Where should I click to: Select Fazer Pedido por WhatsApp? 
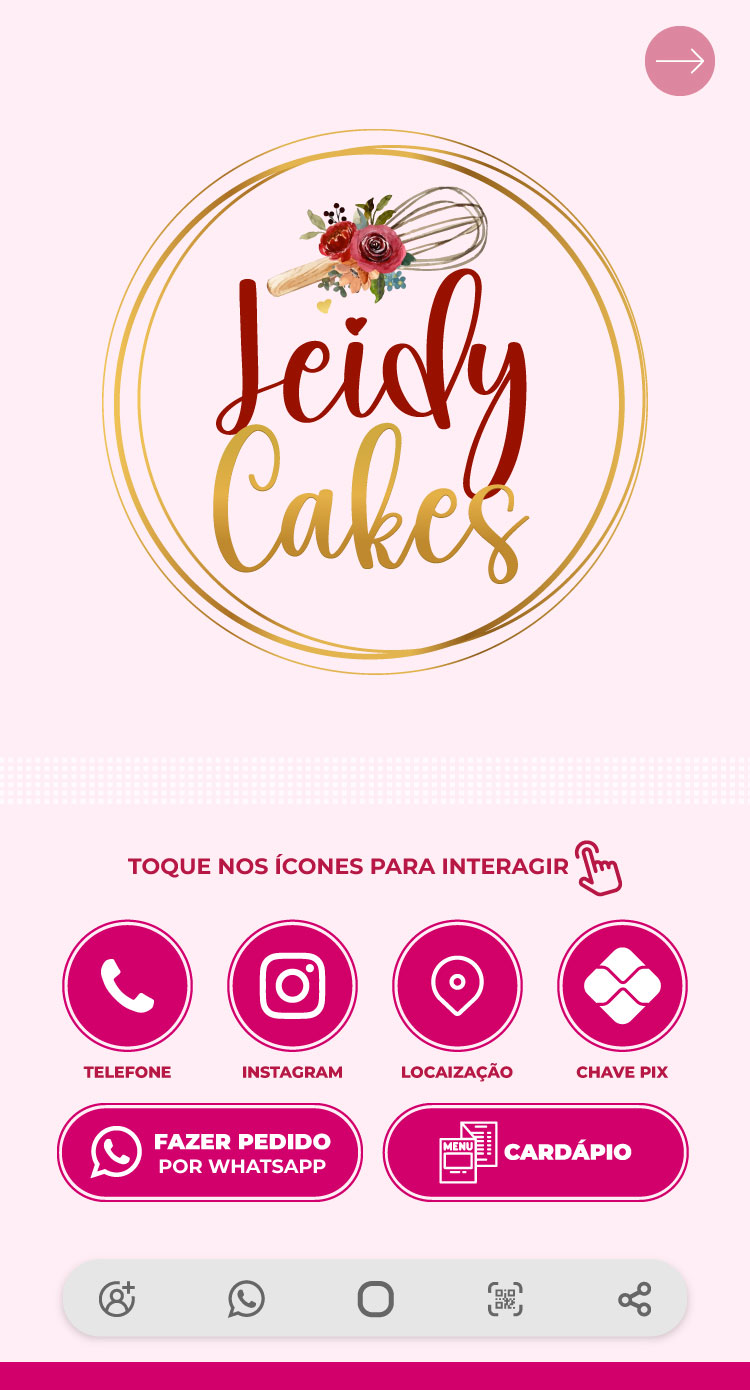(x=210, y=1152)
